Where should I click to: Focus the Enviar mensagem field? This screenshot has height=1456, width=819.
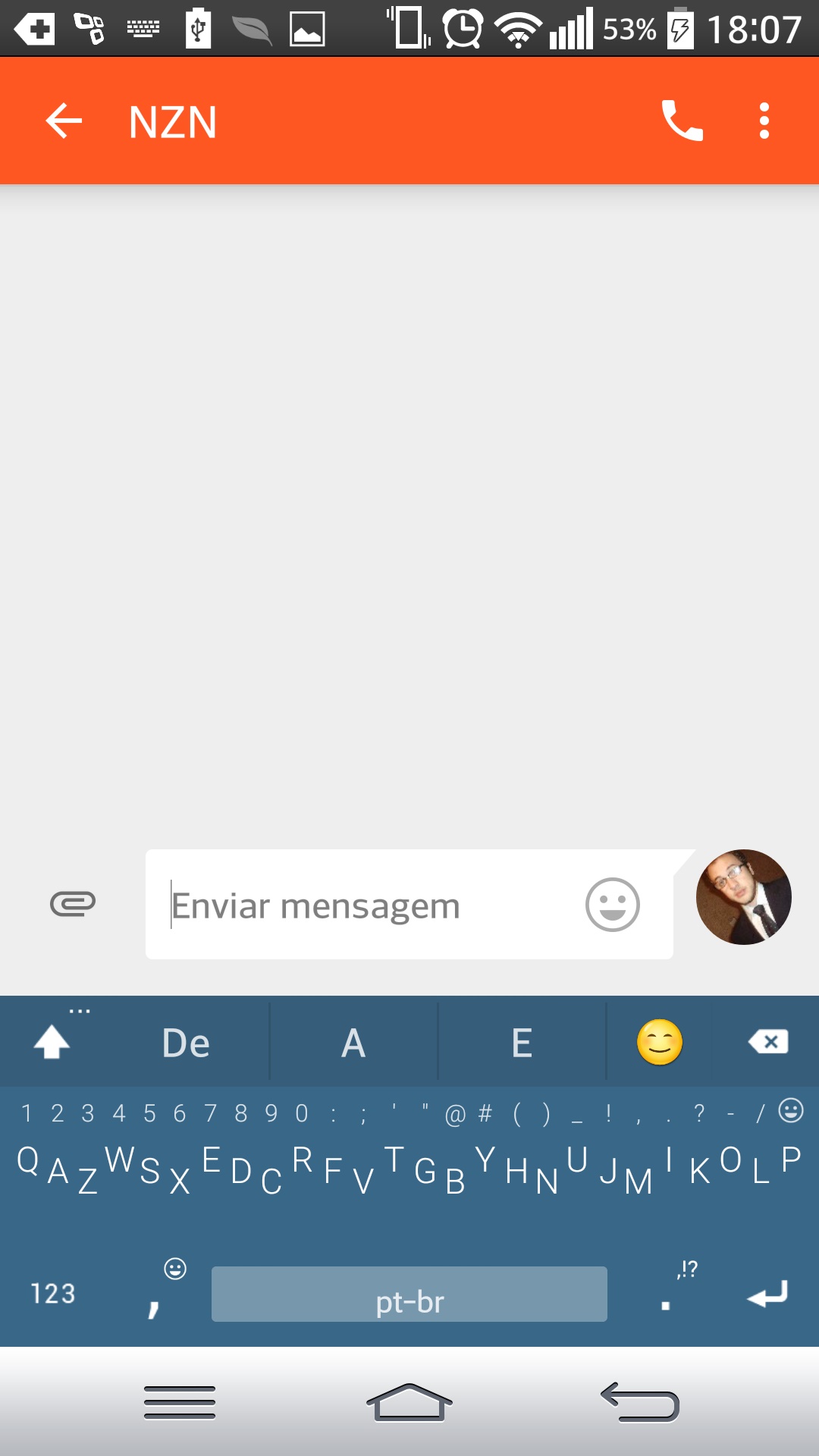[x=364, y=905]
